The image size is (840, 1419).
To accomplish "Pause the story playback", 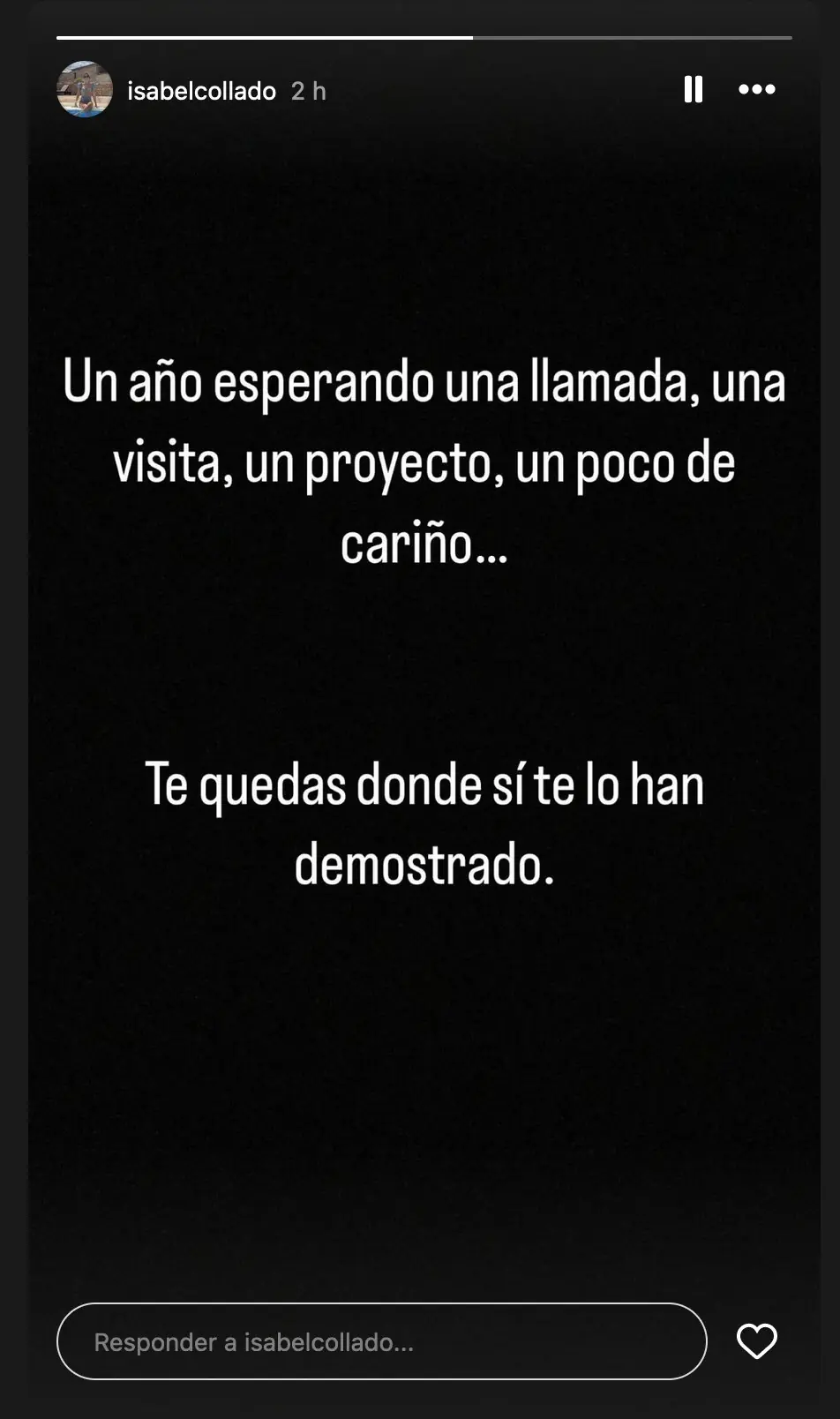I will click(x=694, y=89).
